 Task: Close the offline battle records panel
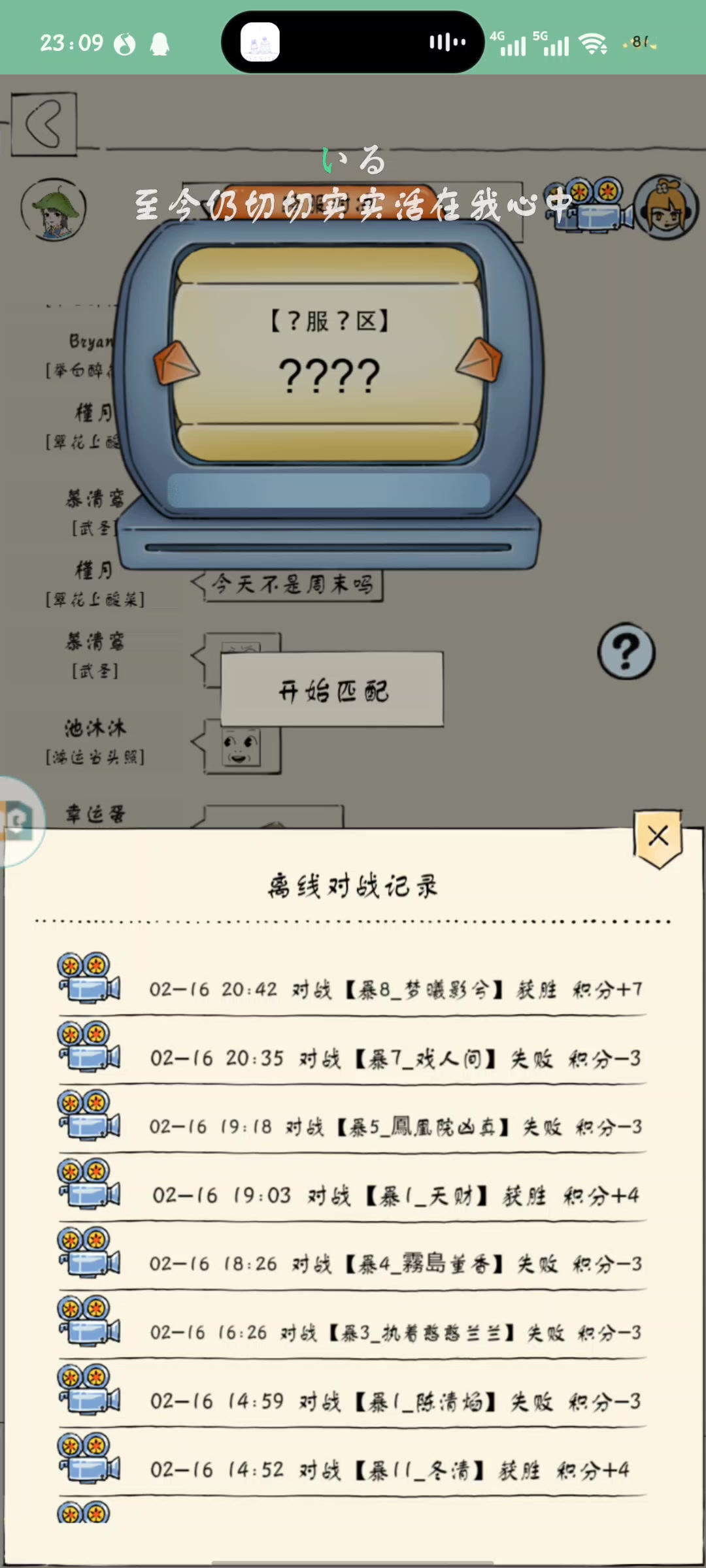[658, 838]
